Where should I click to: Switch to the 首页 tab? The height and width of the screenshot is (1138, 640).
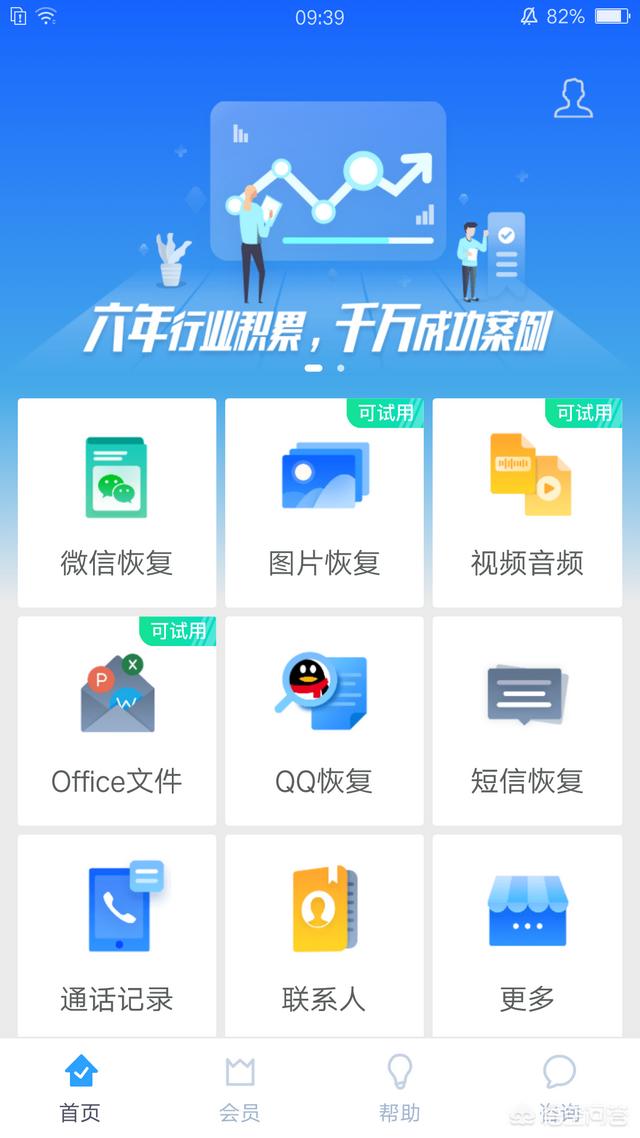pyautogui.click(x=80, y=1088)
